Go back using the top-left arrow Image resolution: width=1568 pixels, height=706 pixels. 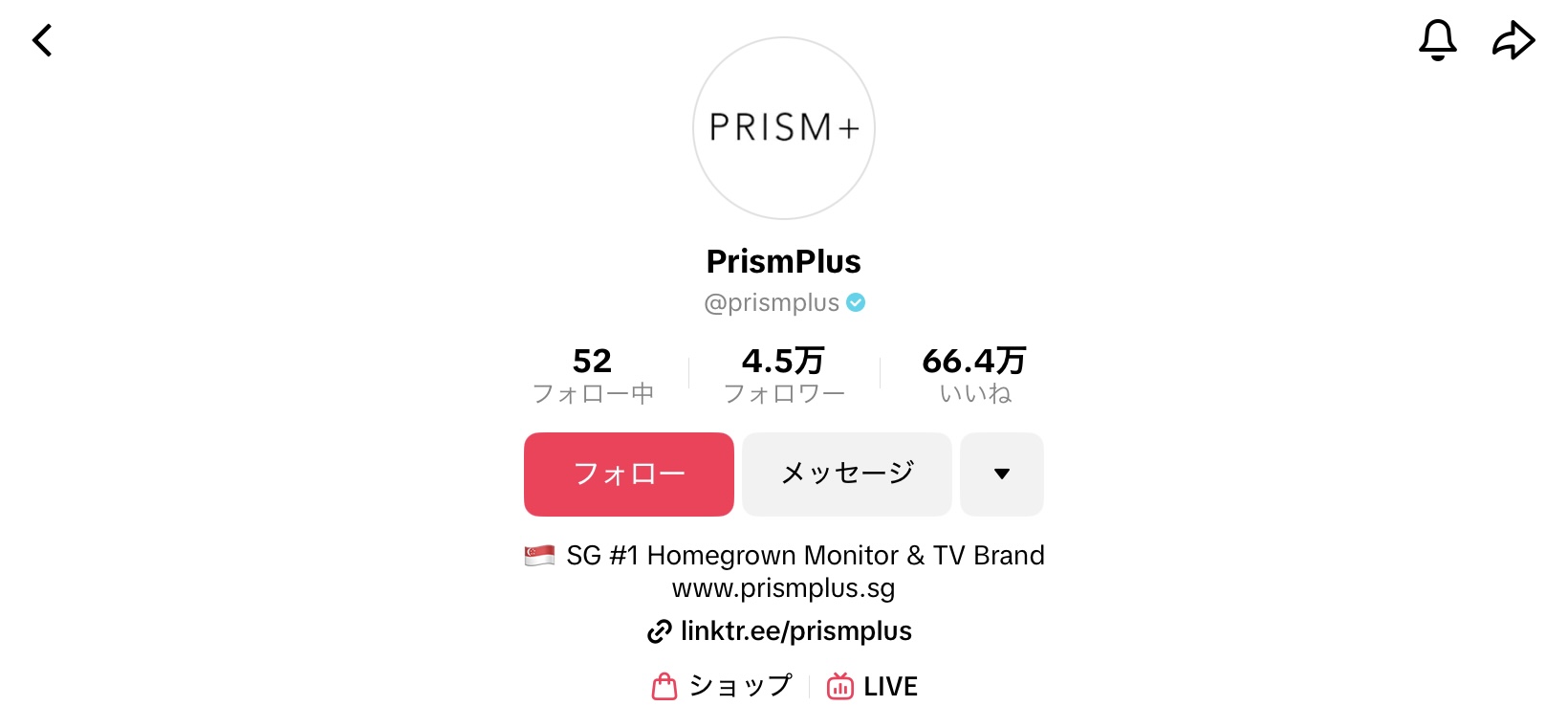42,40
